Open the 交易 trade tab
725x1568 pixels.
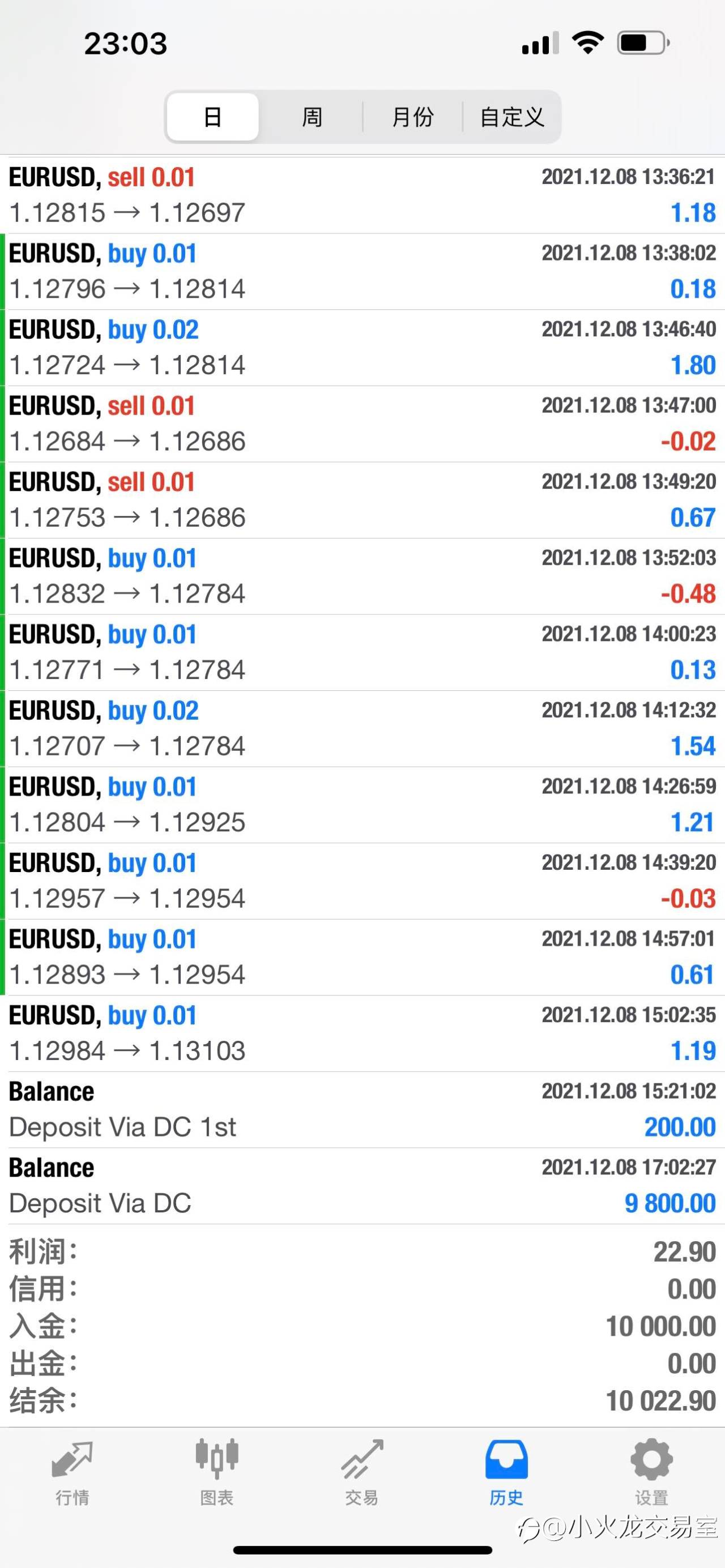(361, 1472)
